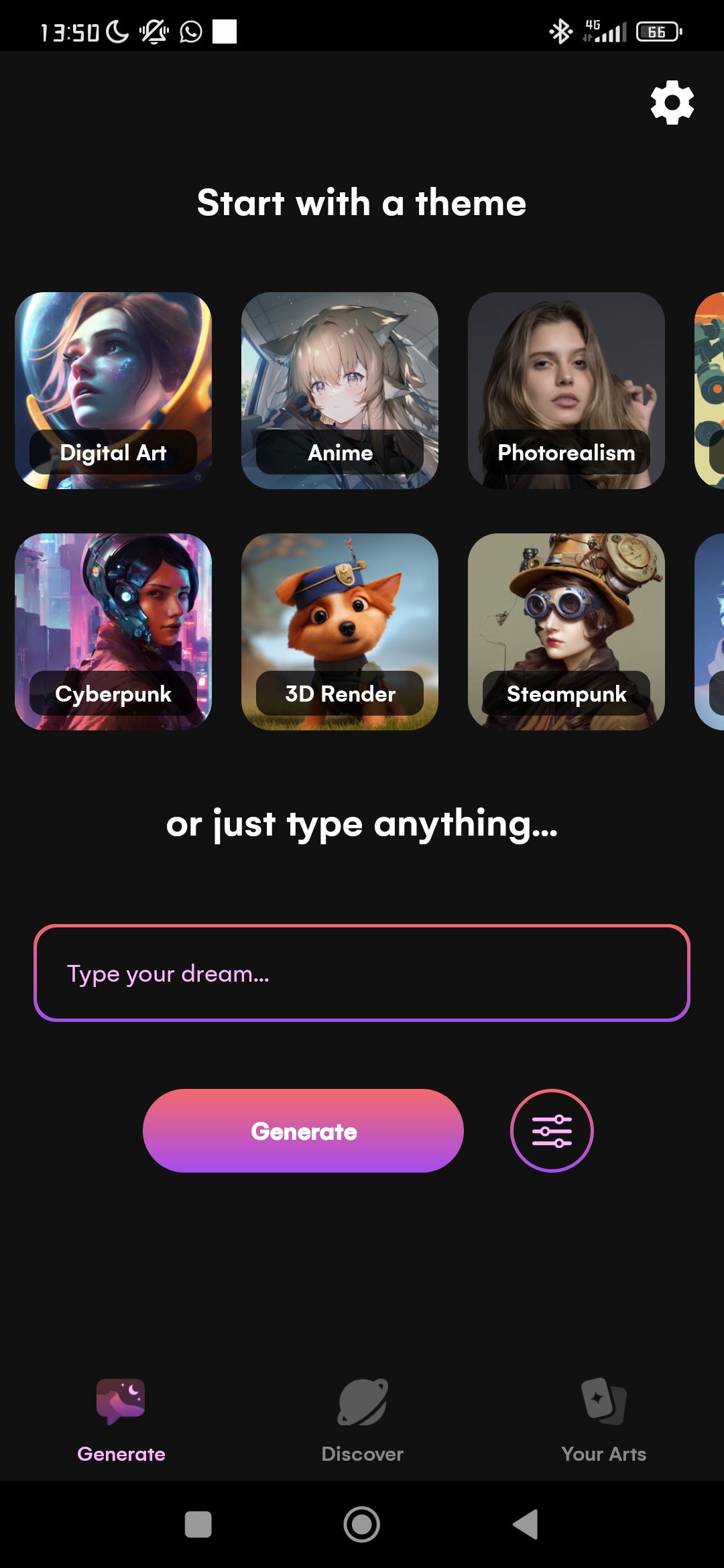
Task: Choose the Anime theme
Action: [x=340, y=390]
